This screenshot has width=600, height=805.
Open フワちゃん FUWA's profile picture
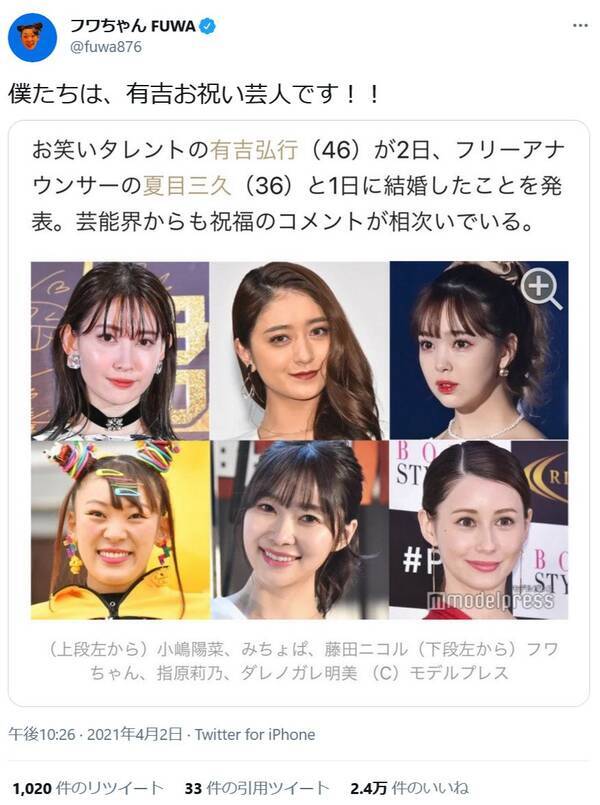coord(32,37)
